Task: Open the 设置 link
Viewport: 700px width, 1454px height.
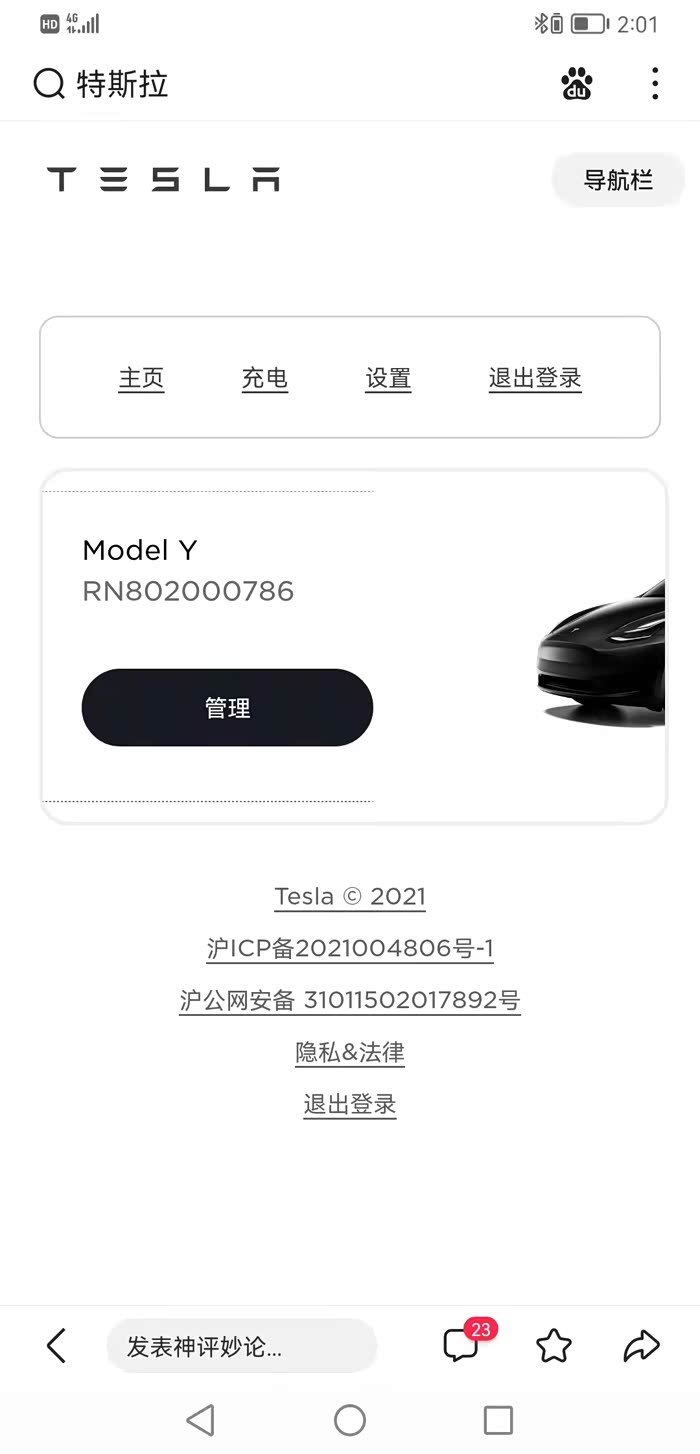Action: click(388, 378)
